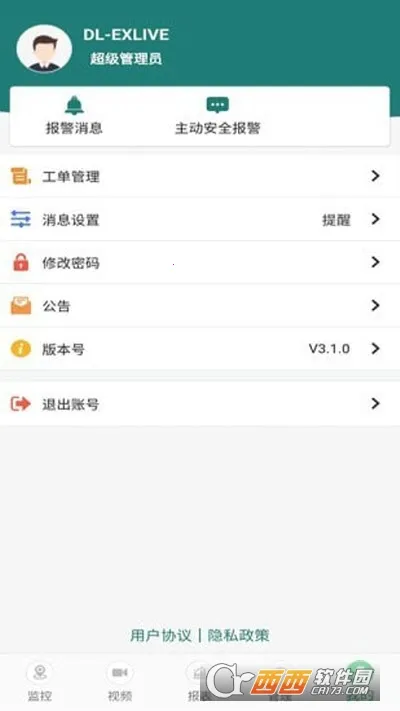Tap the profile avatar picture
Screen dimensions: 400x711
44,49
